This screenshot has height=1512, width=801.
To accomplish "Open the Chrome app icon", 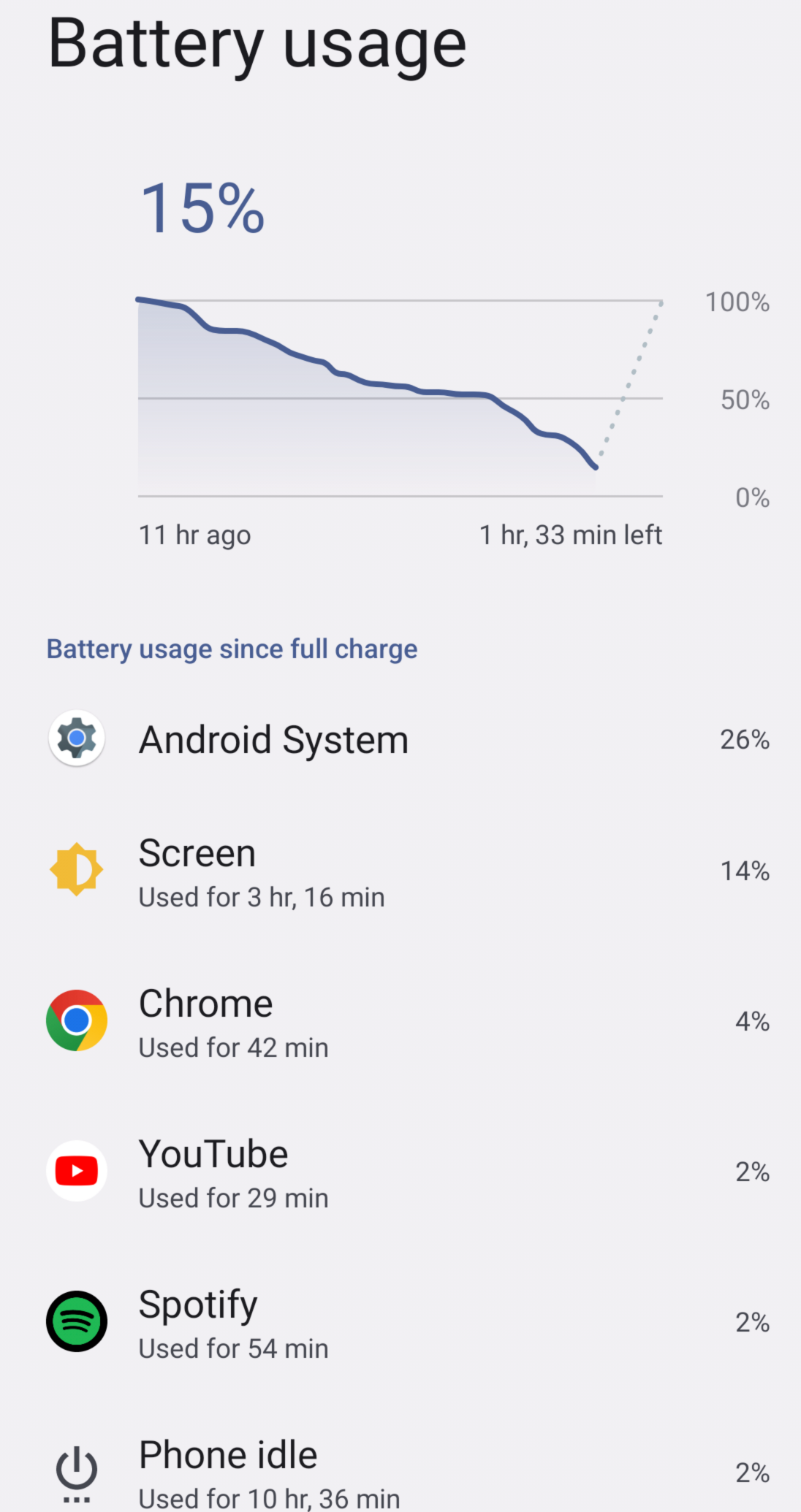I will click(x=76, y=1021).
